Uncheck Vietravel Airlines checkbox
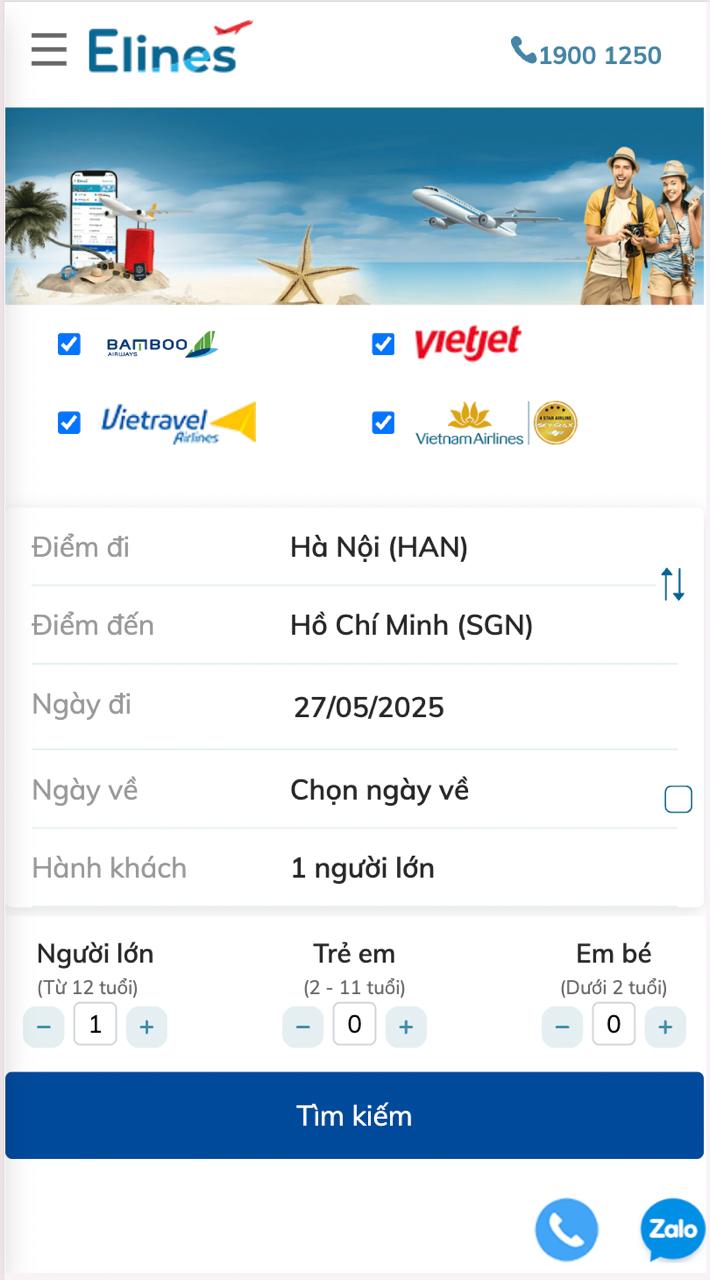 pos(69,422)
